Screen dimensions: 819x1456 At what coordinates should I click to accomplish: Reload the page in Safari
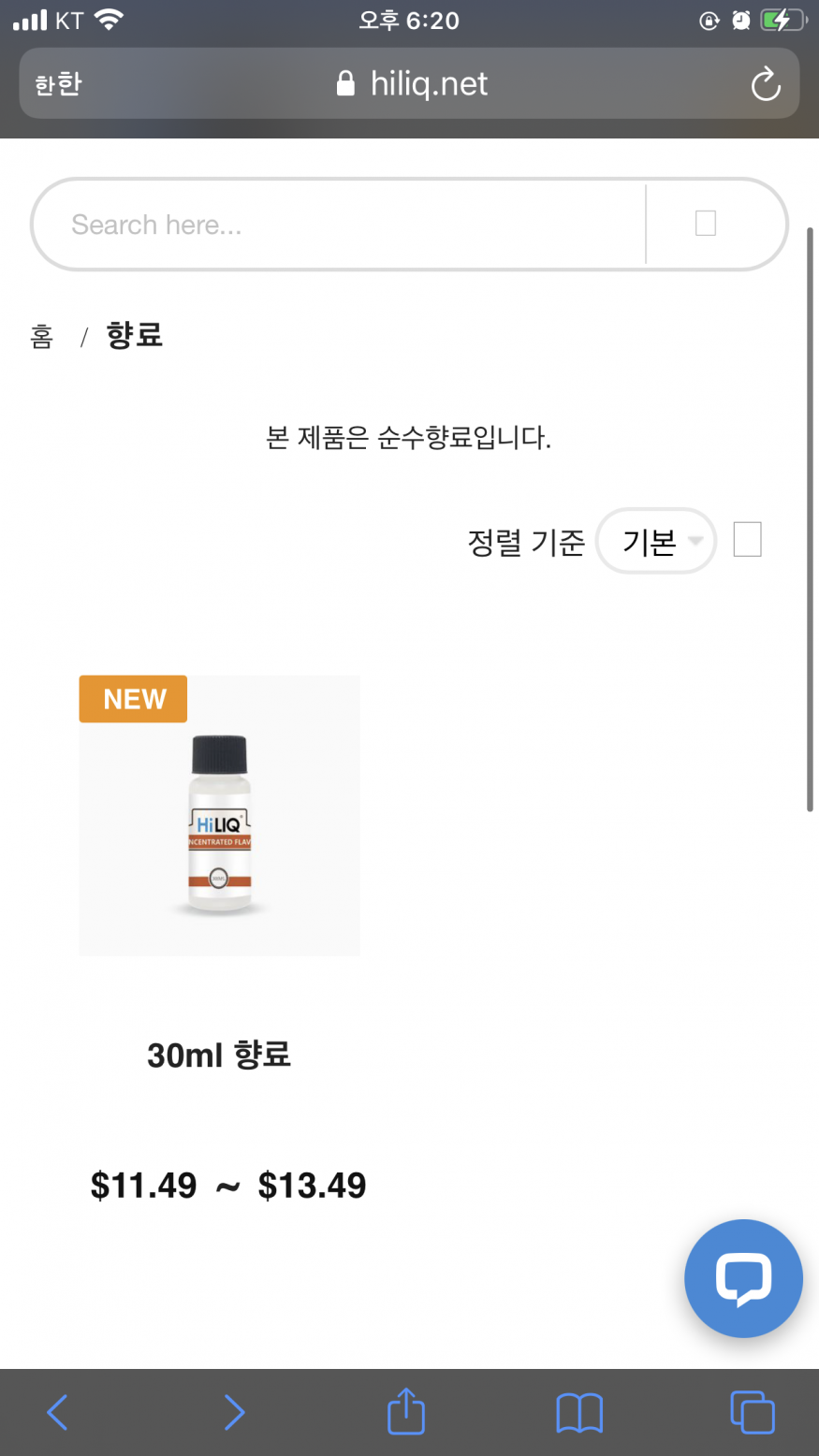tap(766, 84)
